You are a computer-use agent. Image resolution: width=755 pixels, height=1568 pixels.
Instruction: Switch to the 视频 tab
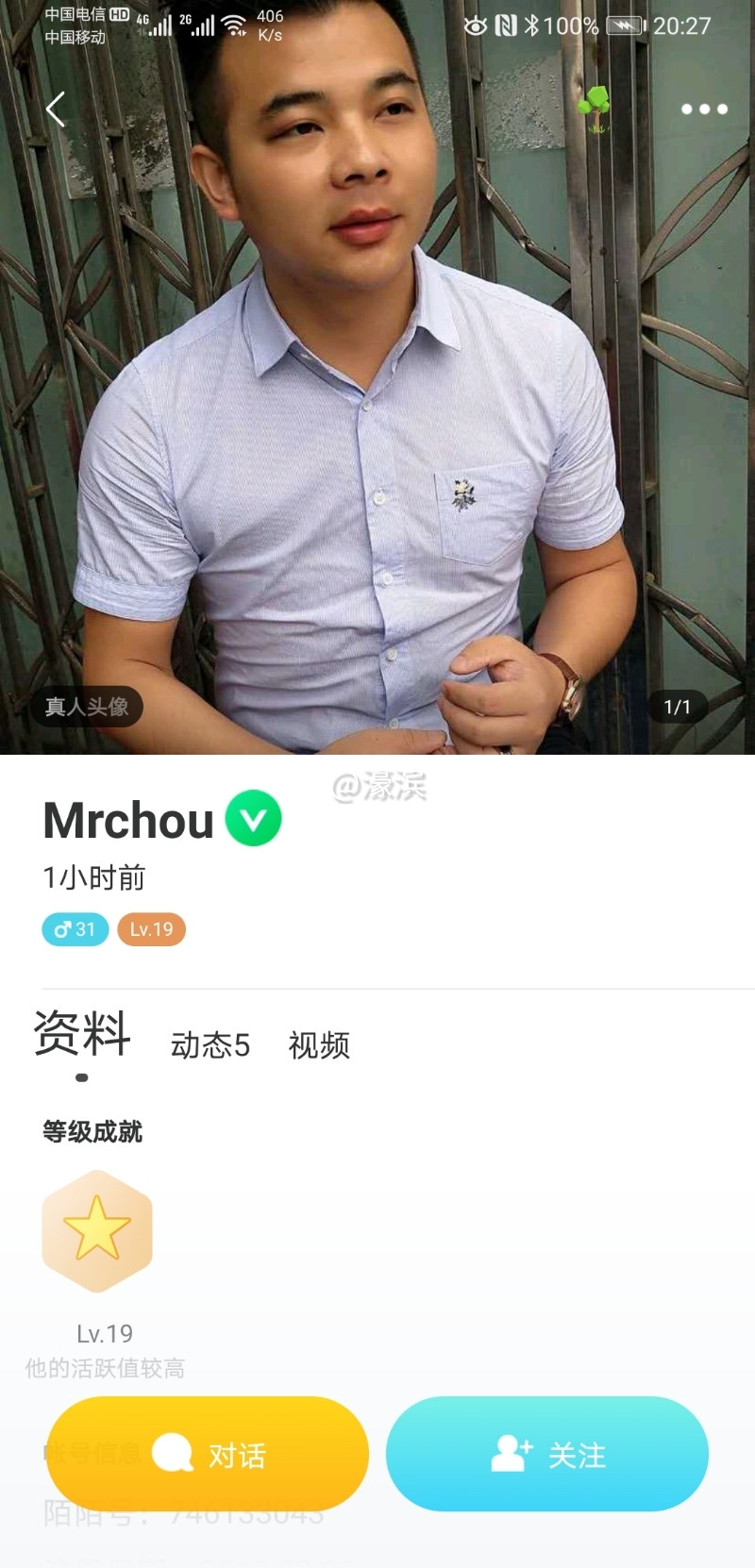pyautogui.click(x=319, y=1045)
